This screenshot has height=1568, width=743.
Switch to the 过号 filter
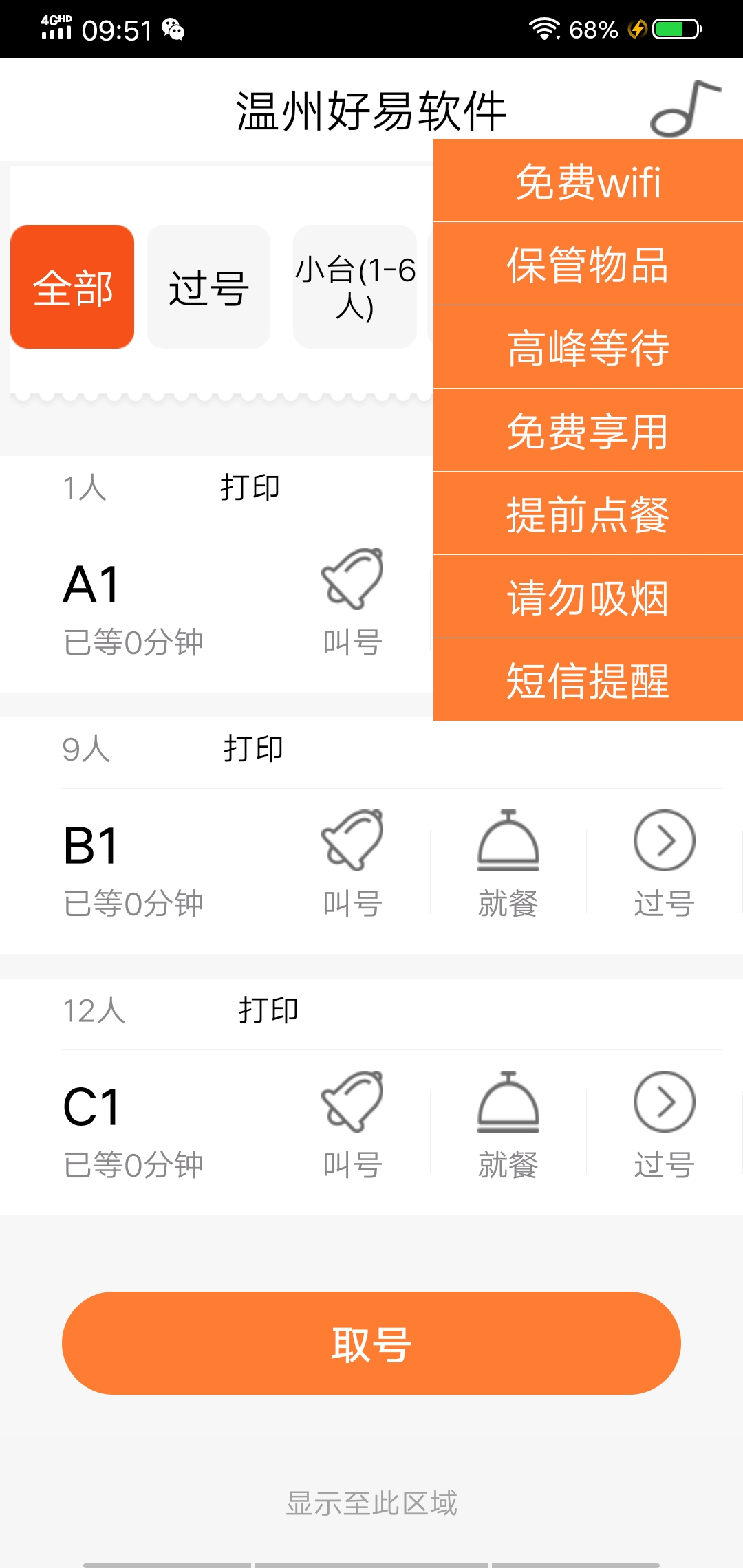208,287
